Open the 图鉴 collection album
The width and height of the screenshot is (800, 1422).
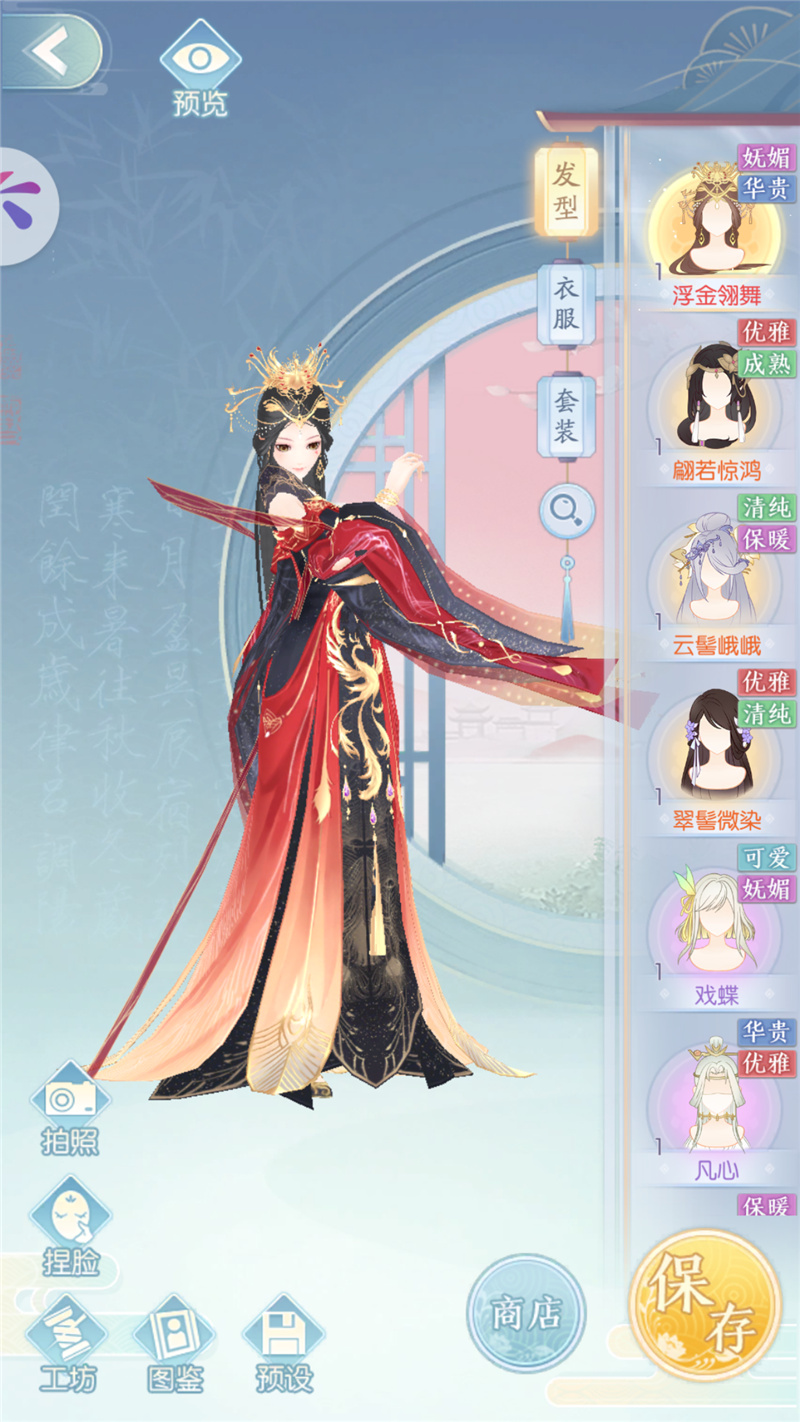[175, 1346]
